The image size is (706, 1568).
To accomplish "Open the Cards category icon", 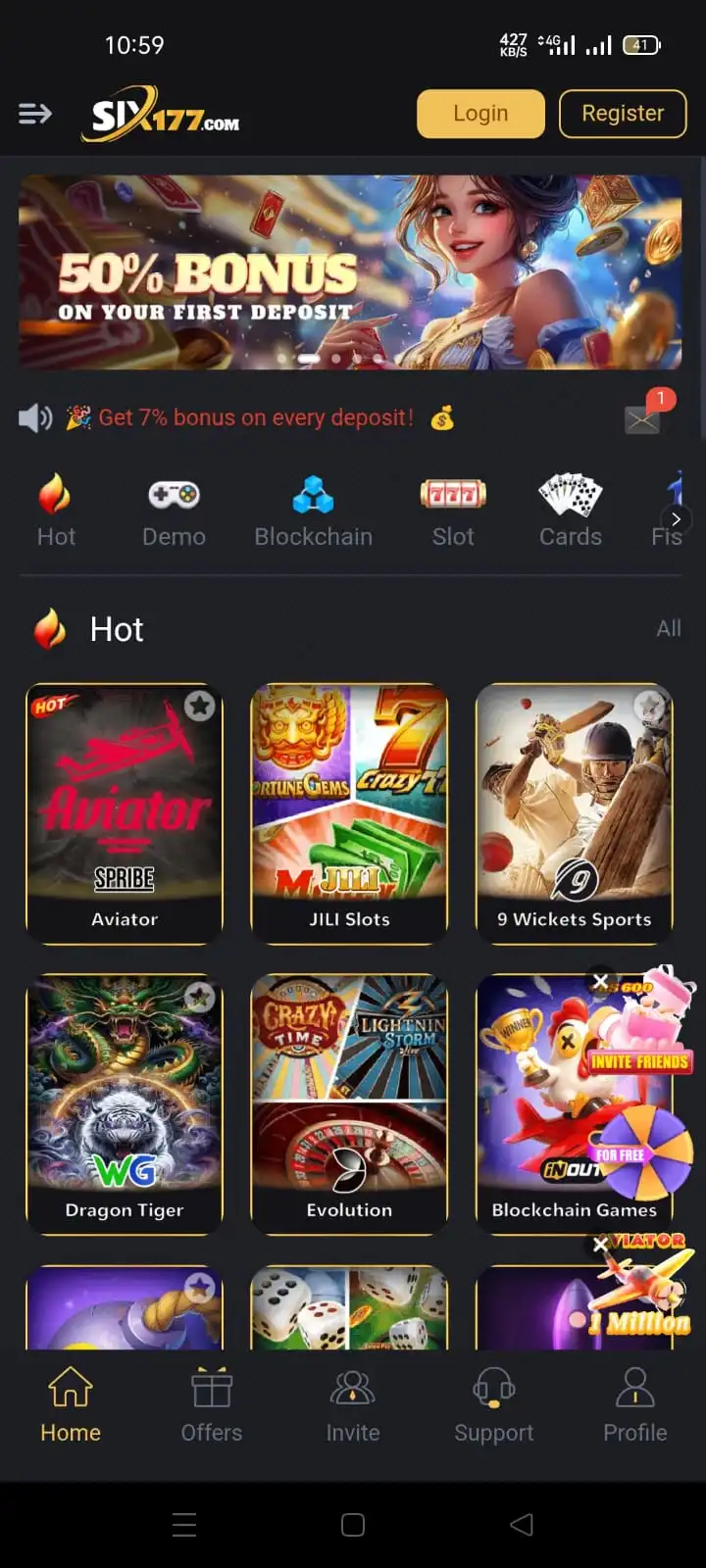I will (570, 495).
